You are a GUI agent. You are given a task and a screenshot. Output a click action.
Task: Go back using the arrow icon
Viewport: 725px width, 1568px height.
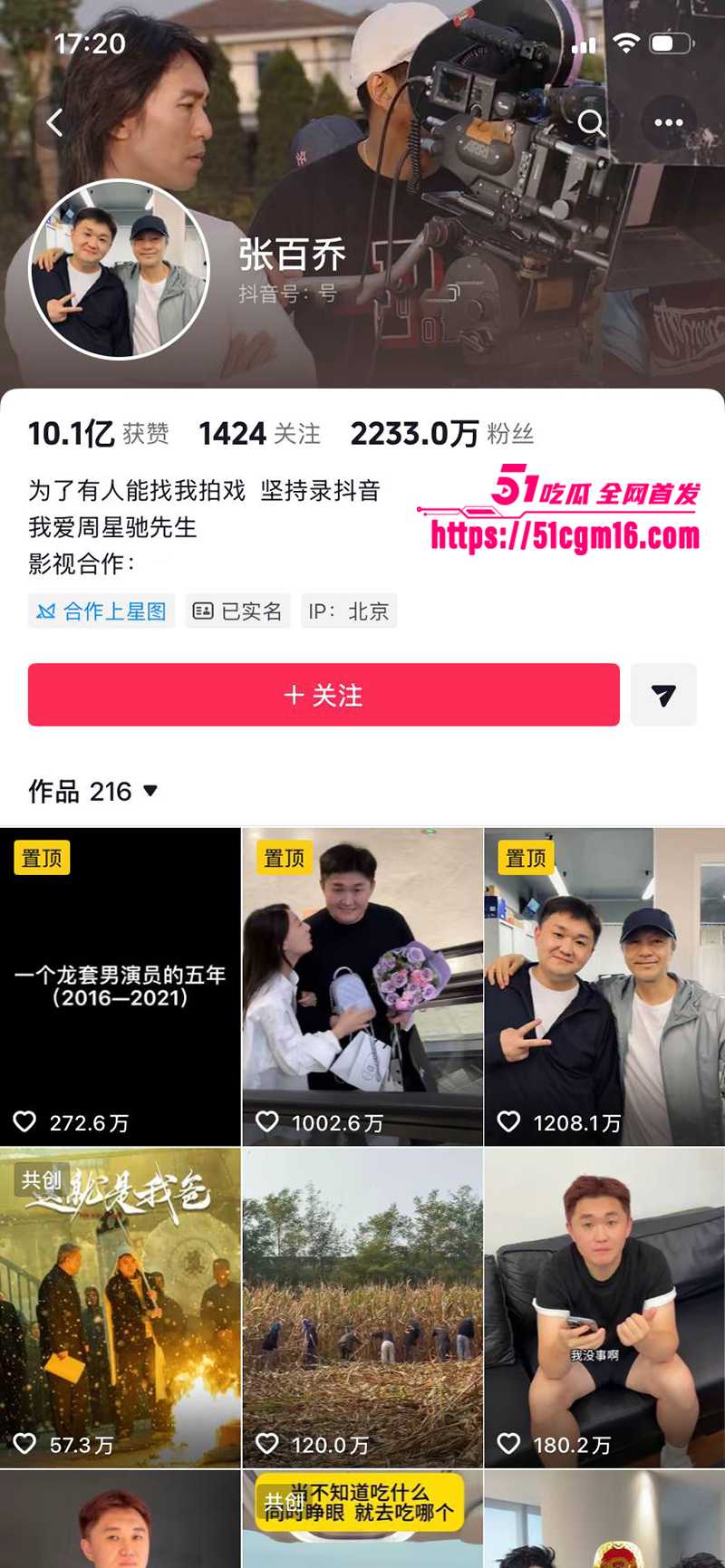point(55,122)
